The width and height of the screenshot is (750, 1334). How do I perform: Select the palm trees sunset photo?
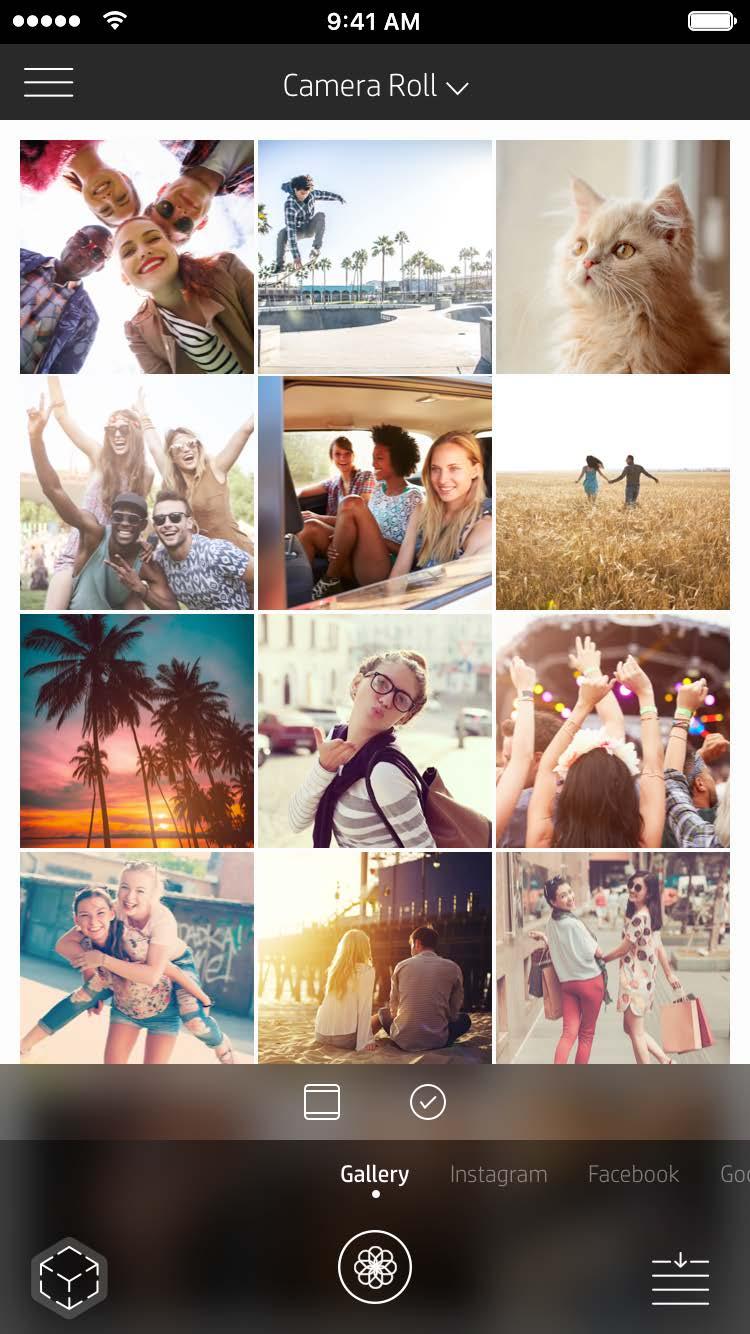pos(137,731)
